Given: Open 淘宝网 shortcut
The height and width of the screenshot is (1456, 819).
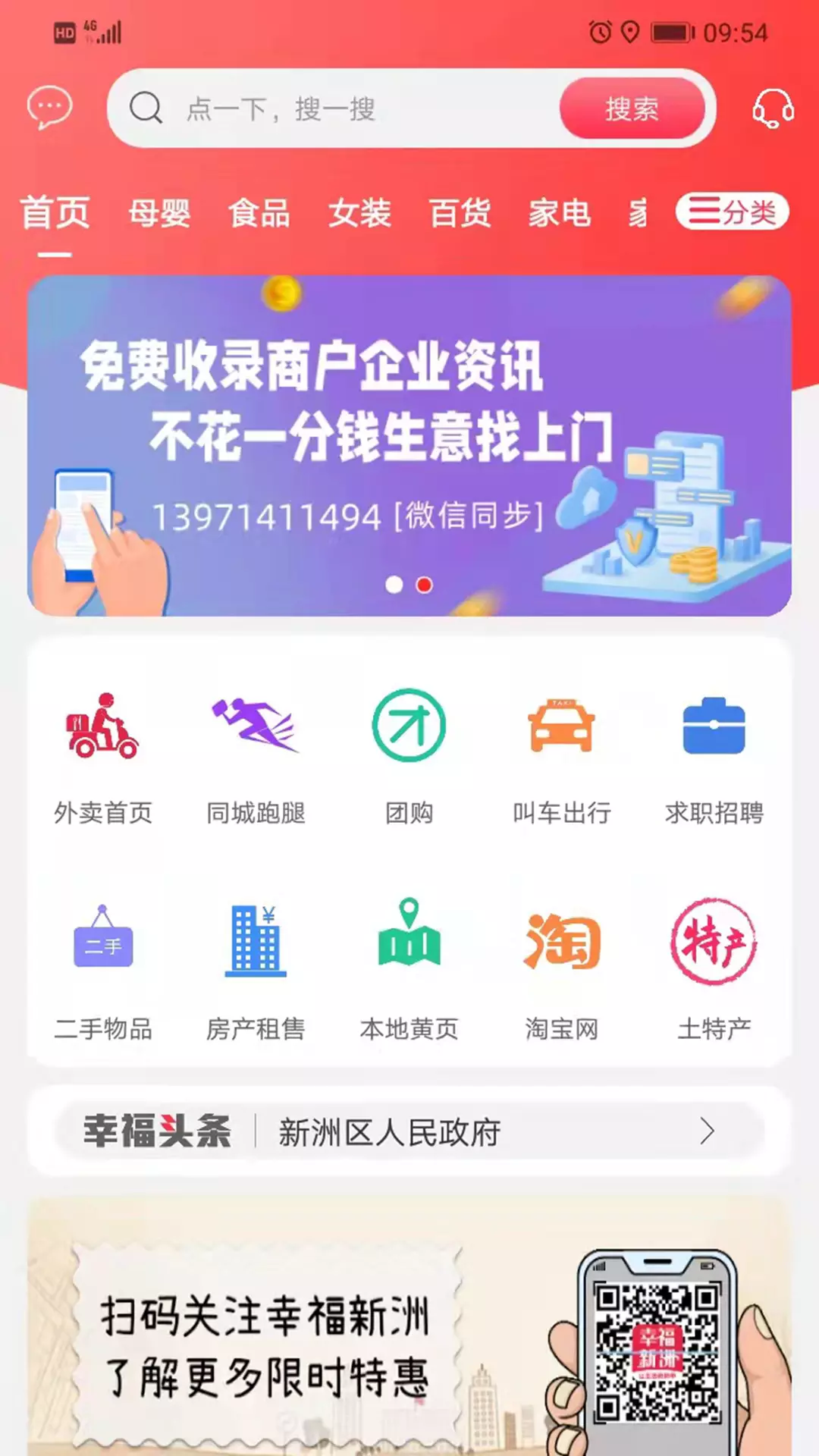Looking at the screenshot, I should point(562,972).
